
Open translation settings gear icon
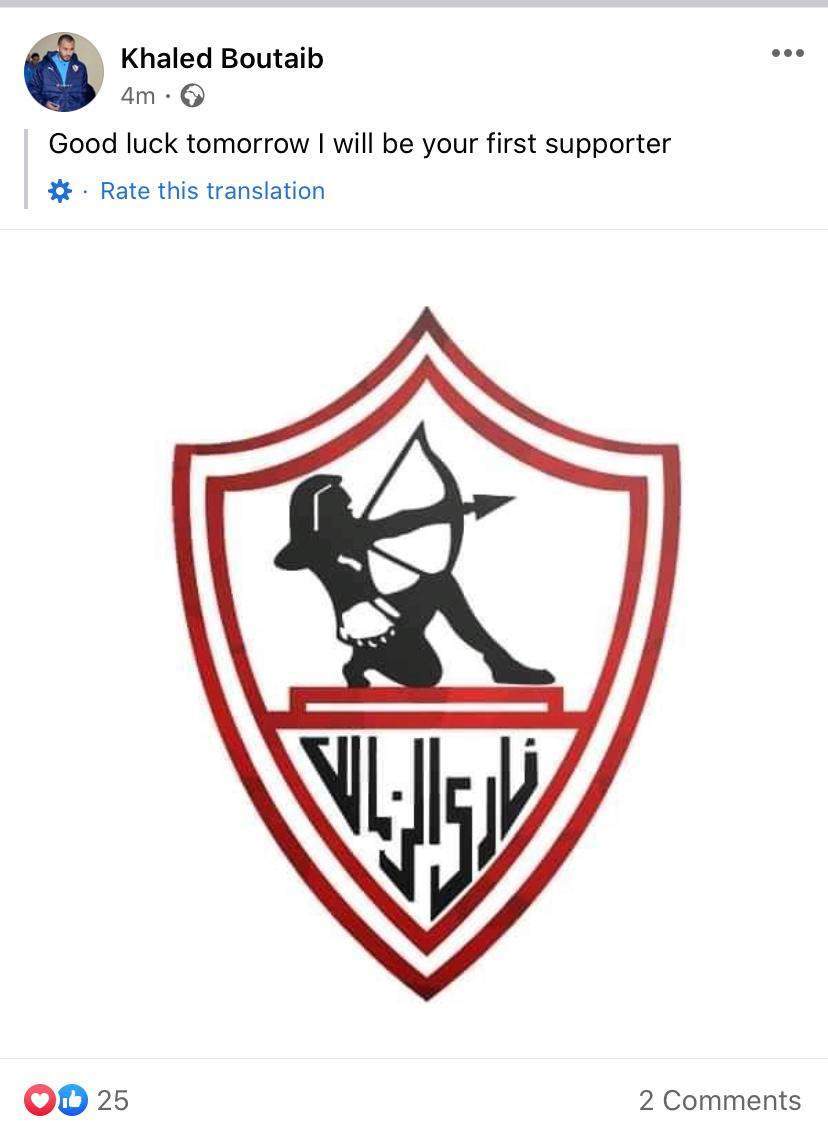click(60, 191)
